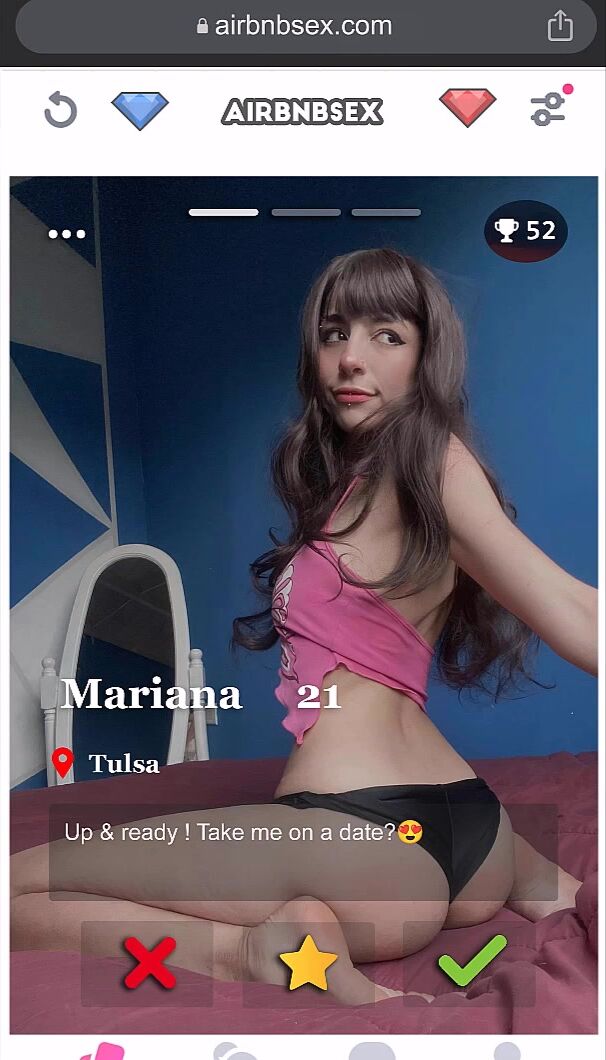Viewport: 606px width, 1060px height.
Task: Tap the blue diamond icon
Action: [x=140, y=110]
